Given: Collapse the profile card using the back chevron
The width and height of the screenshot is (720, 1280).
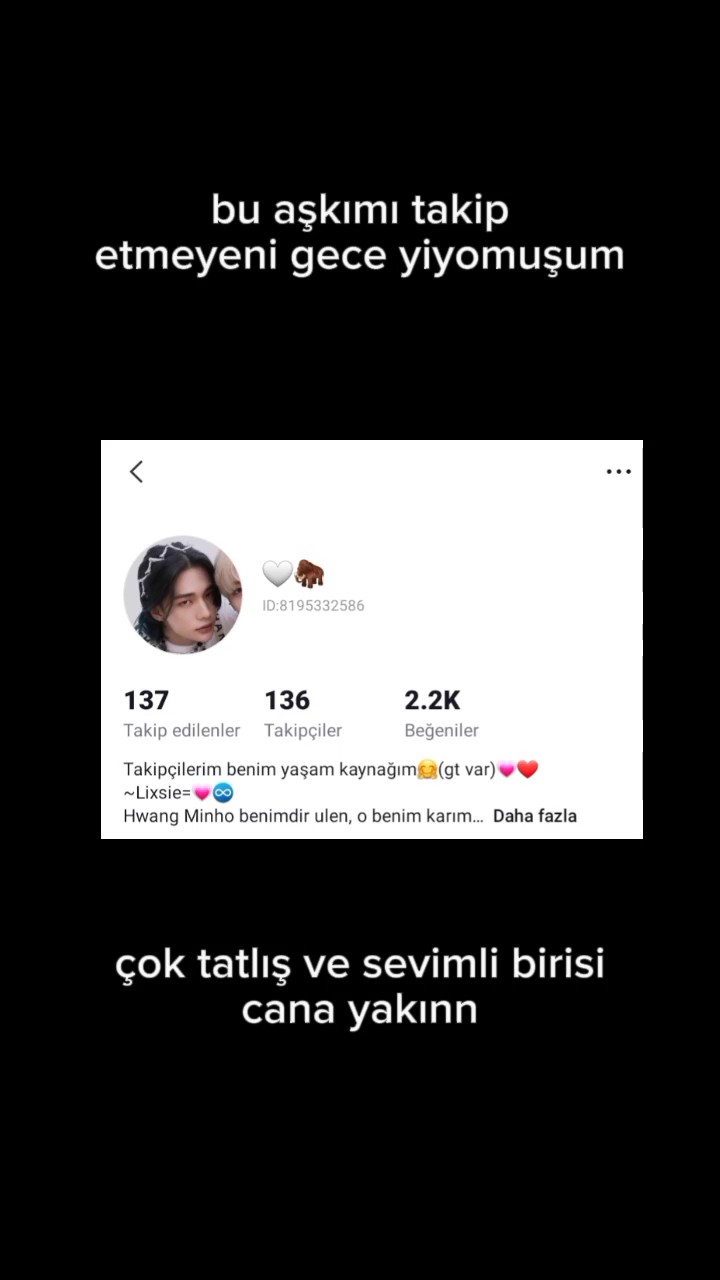Looking at the screenshot, I should [137, 471].
